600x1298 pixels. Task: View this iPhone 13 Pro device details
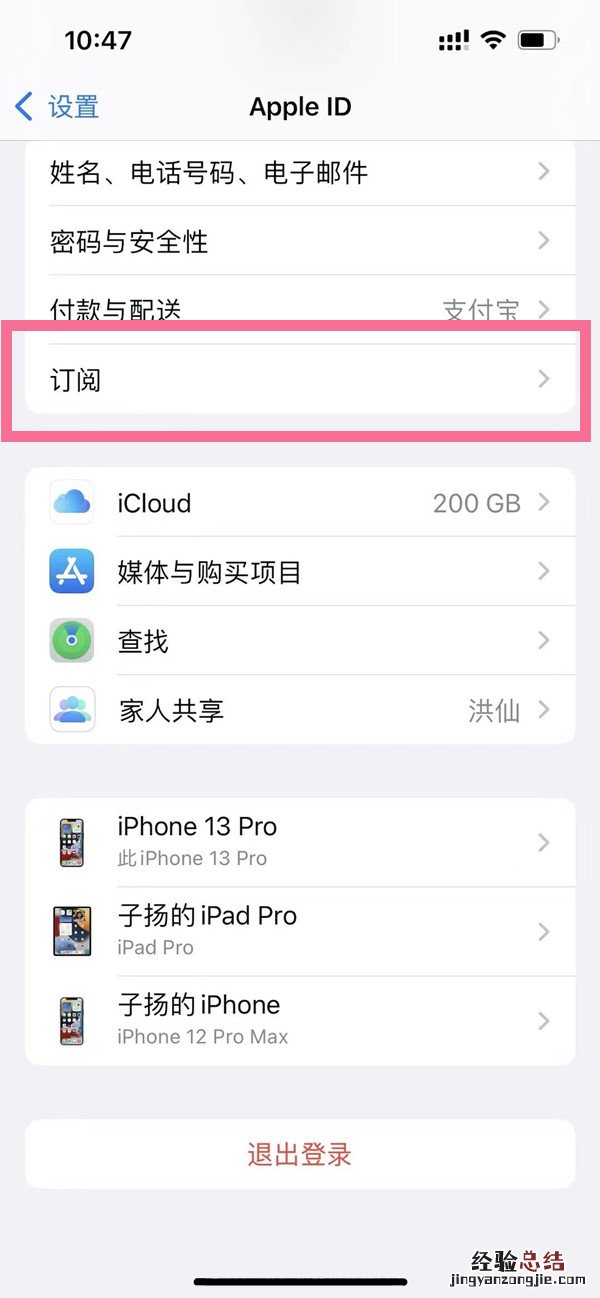coord(300,841)
